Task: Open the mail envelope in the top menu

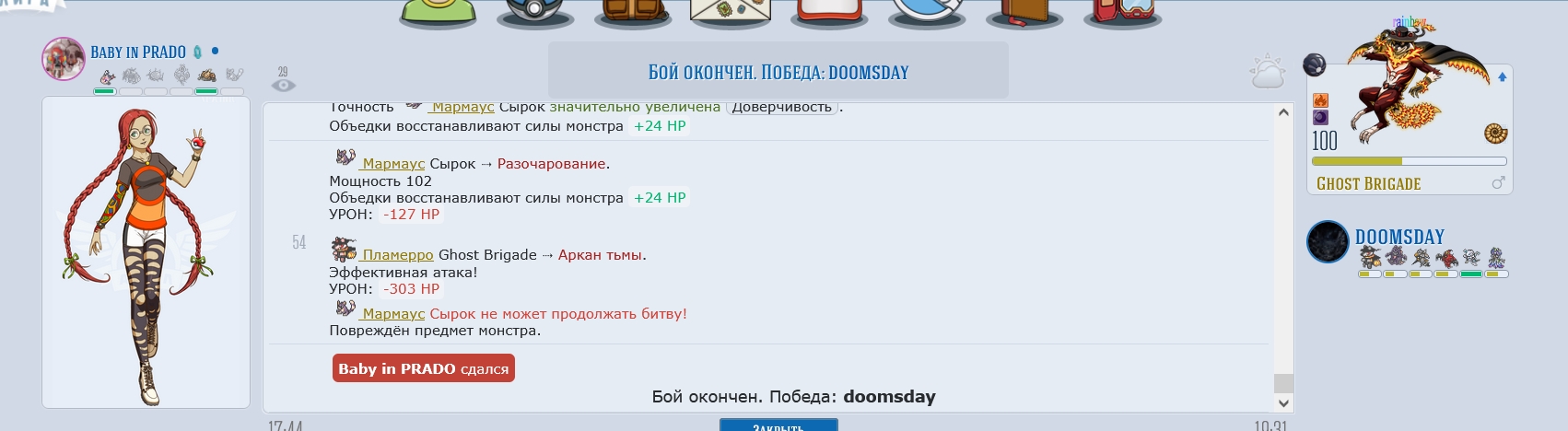Action: pos(731,13)
